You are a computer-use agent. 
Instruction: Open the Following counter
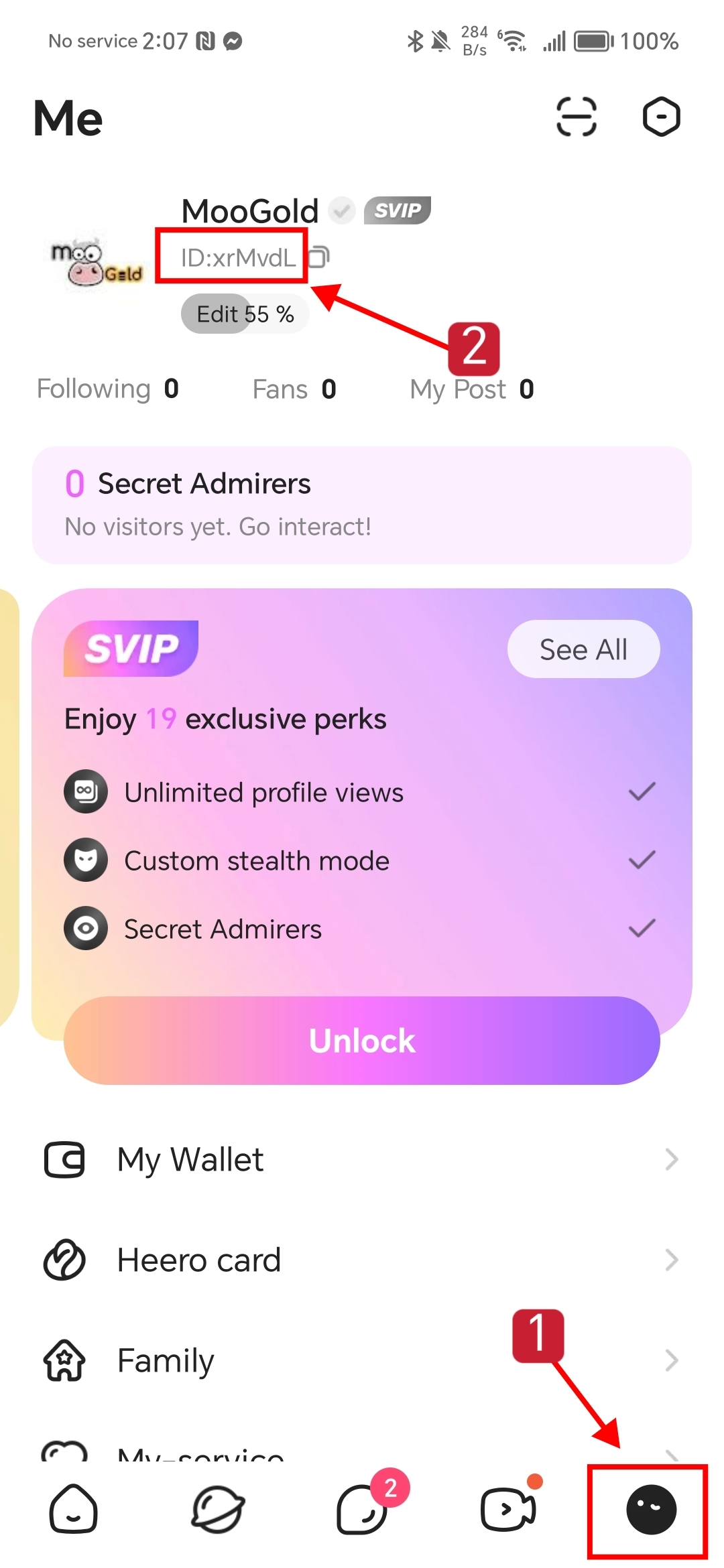(x=109, y=389)
